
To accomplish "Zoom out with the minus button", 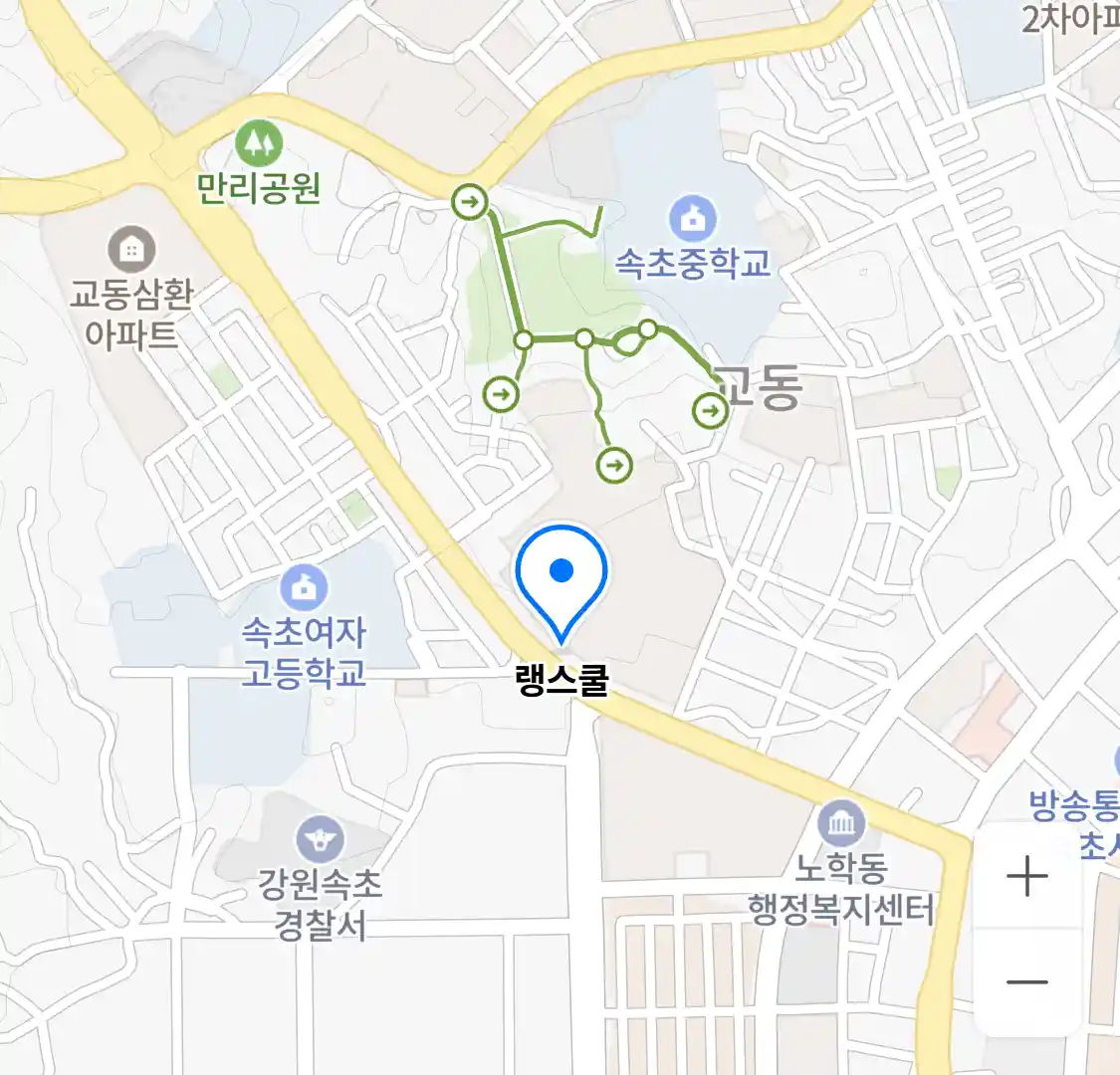I will tap(1026, 982).
